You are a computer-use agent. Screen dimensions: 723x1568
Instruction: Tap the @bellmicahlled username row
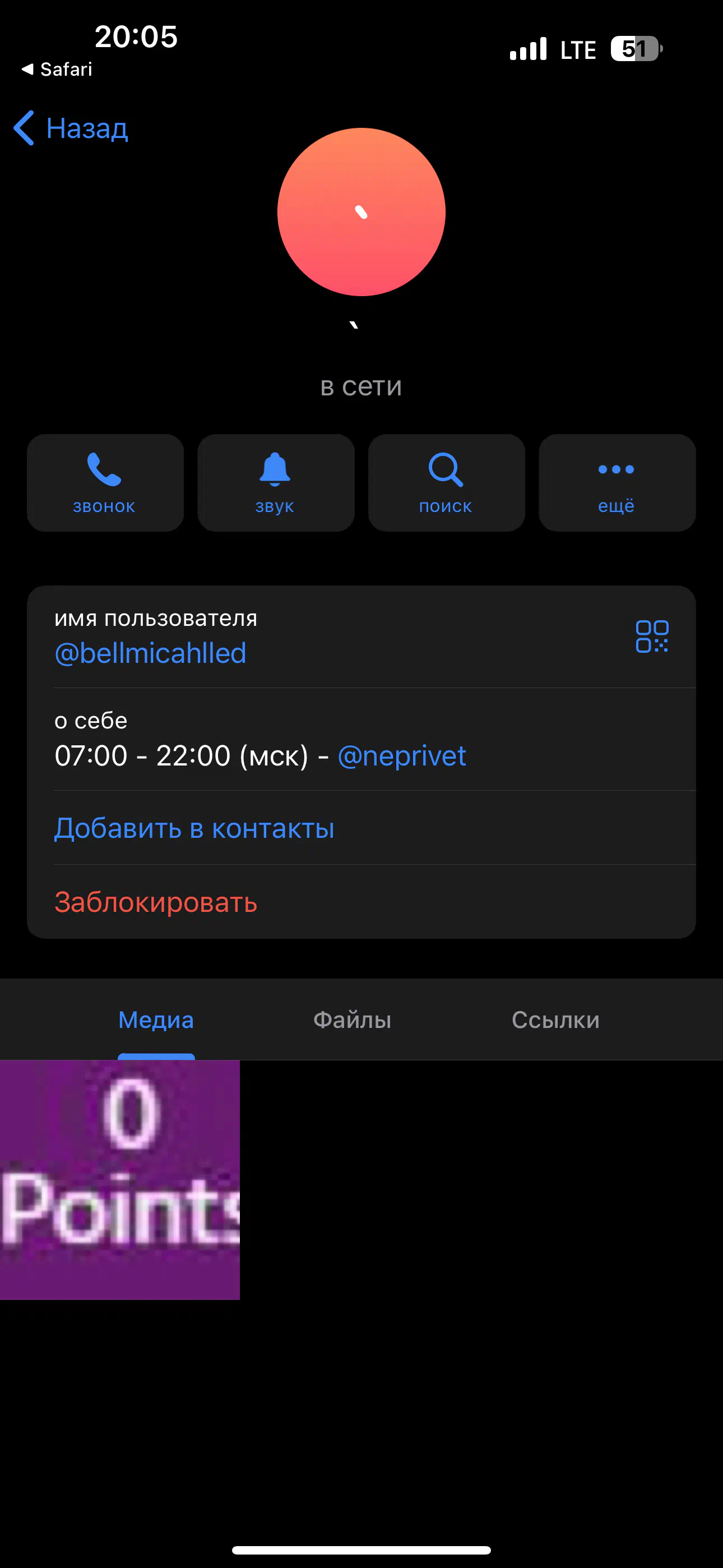click(x=361, y=637)
